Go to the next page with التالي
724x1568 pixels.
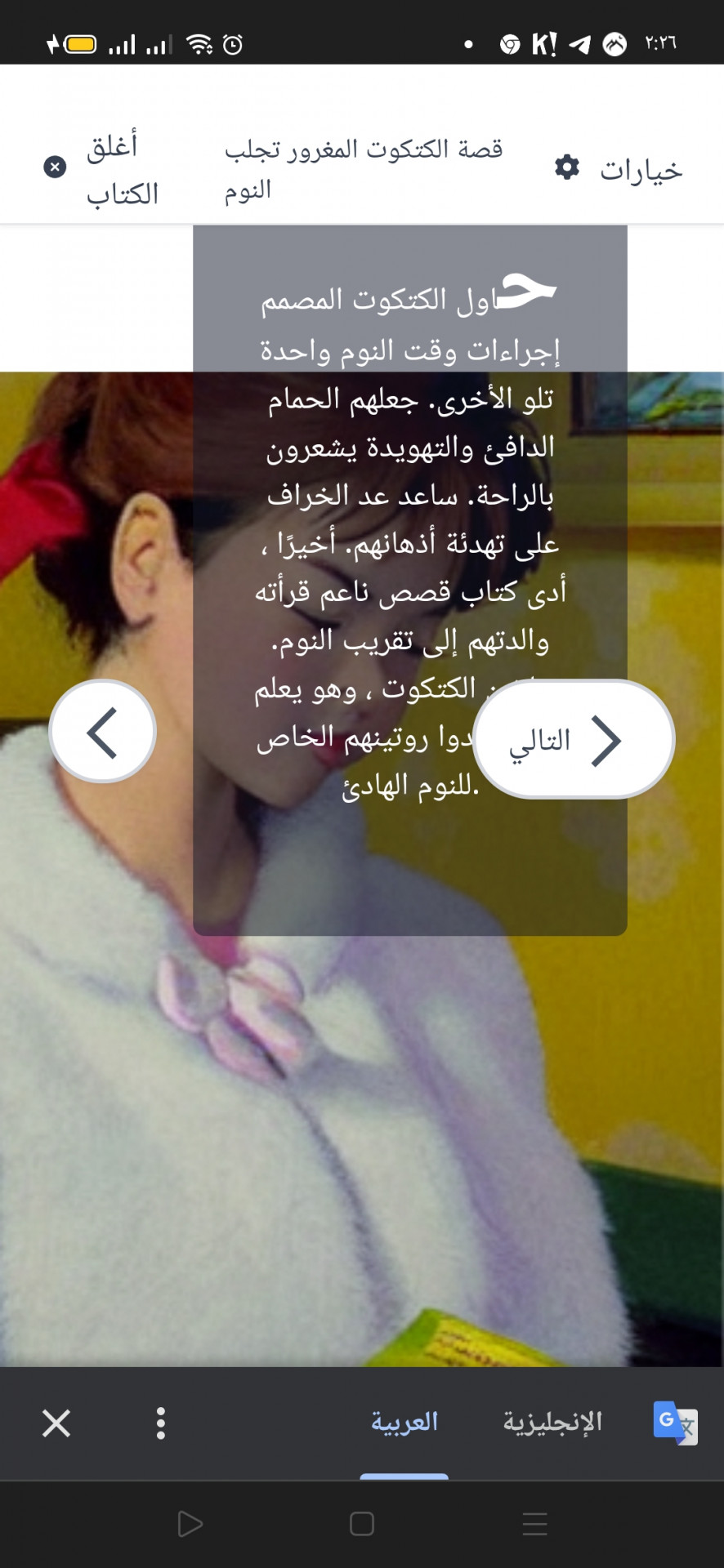pyautogui.click(x=574, y=740)
